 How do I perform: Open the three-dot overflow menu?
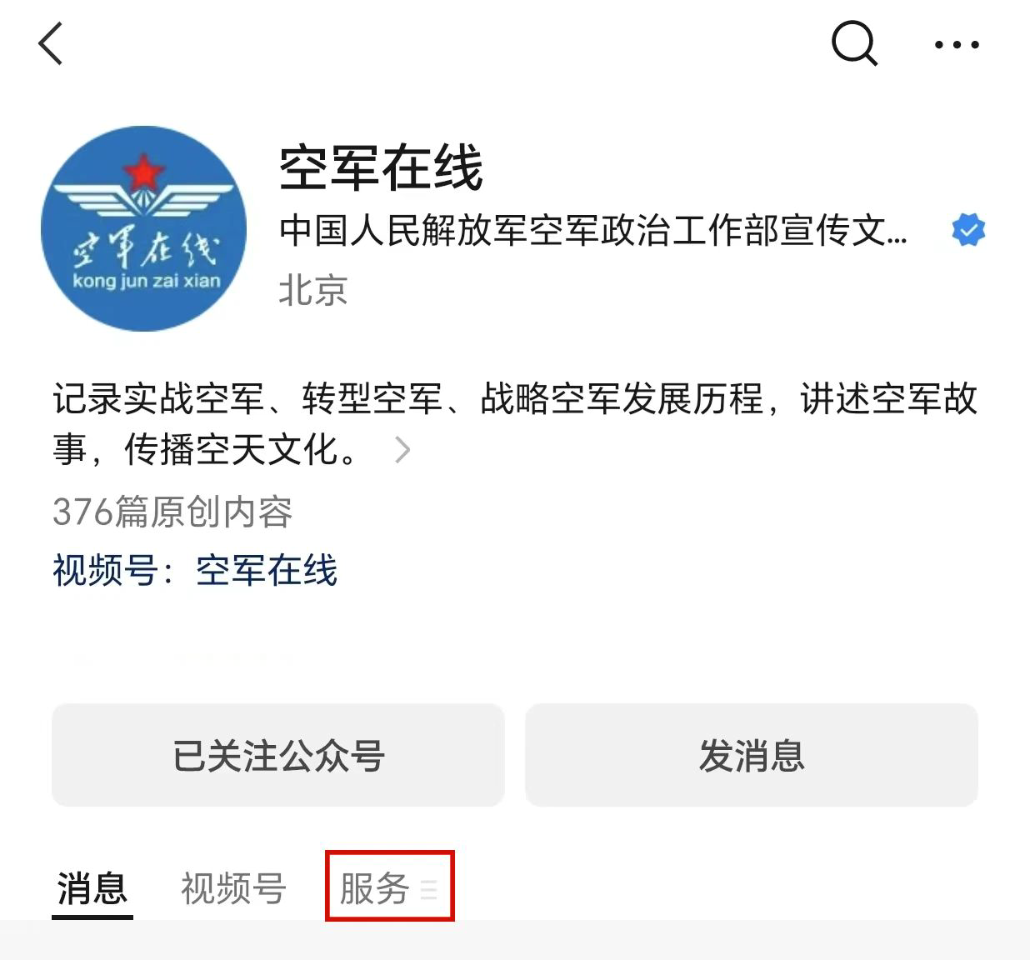[956, 45]
